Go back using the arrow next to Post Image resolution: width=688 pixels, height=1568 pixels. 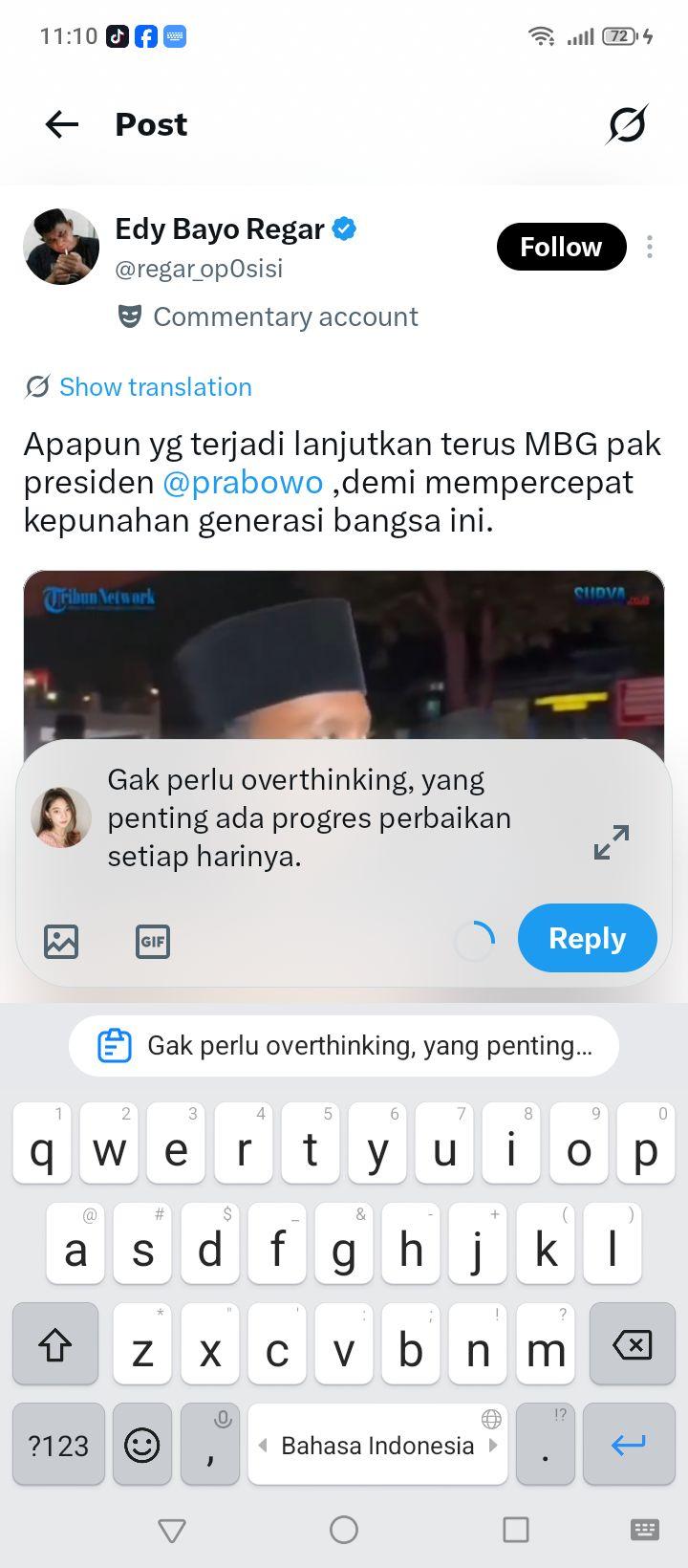coord(62,124)
